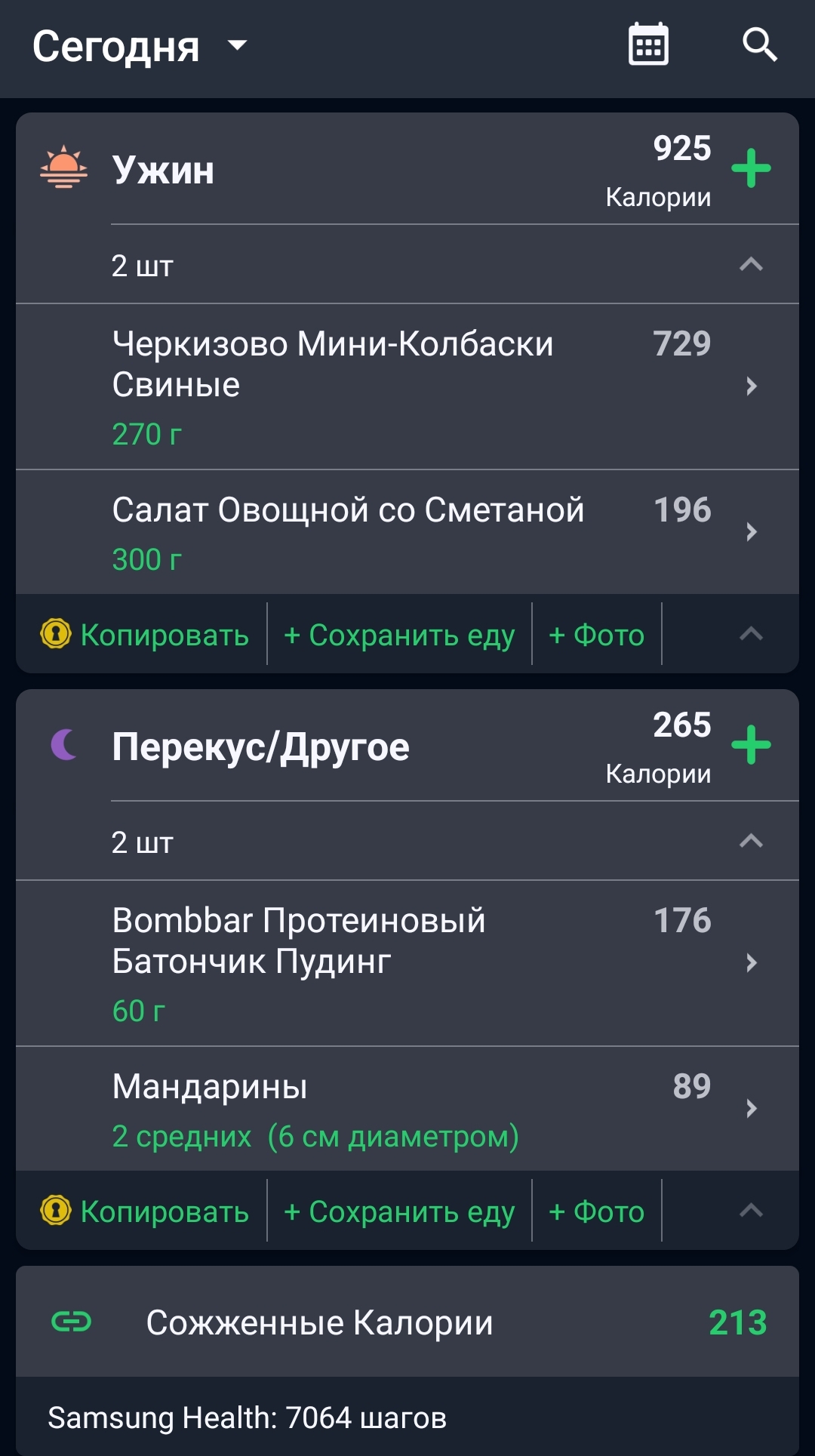The width and height of the screenshot is (815, 1456).
Task: Tap Сохранить еду under Перекус/Другое
Action: click(x=399, y=1211)
